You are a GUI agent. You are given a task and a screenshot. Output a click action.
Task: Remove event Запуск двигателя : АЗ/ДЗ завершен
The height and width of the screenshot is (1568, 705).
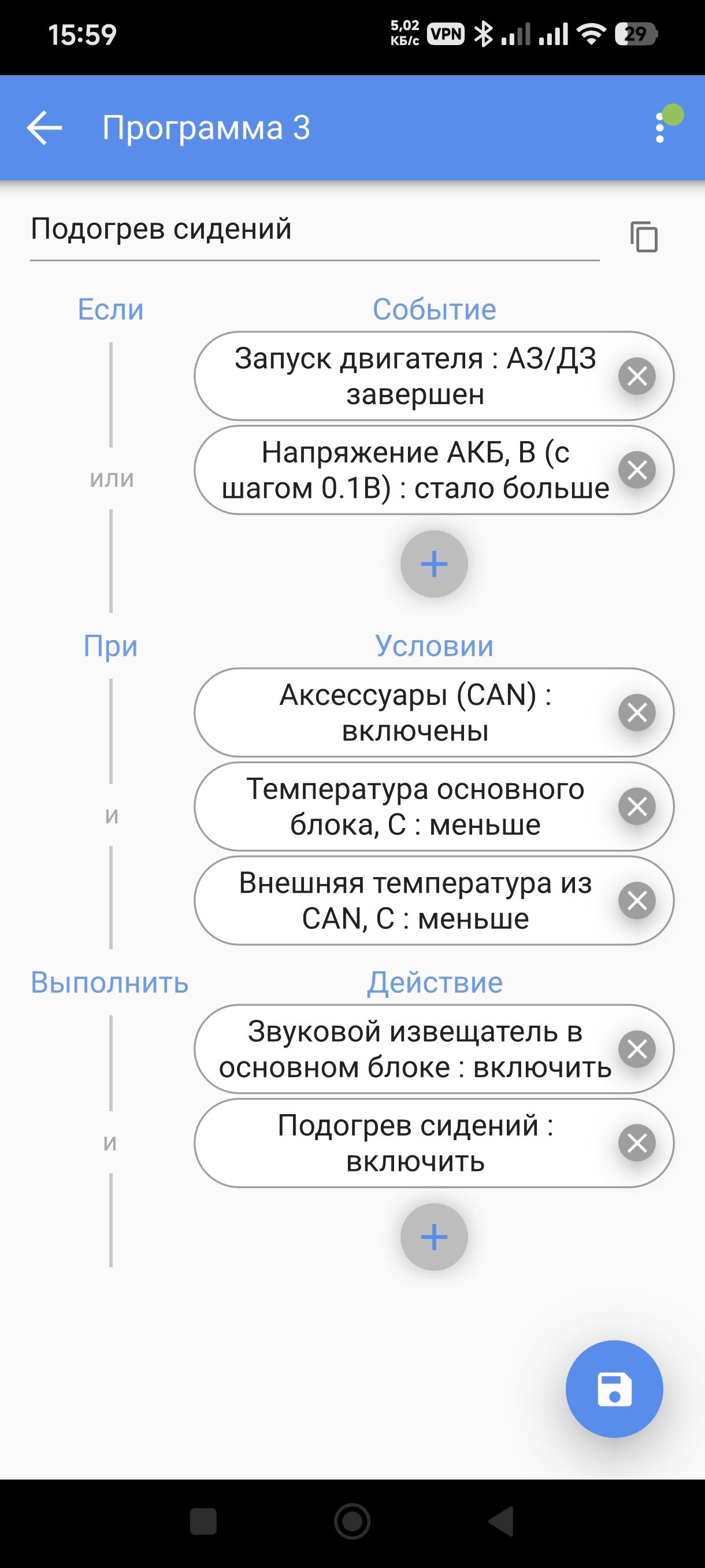637,376
